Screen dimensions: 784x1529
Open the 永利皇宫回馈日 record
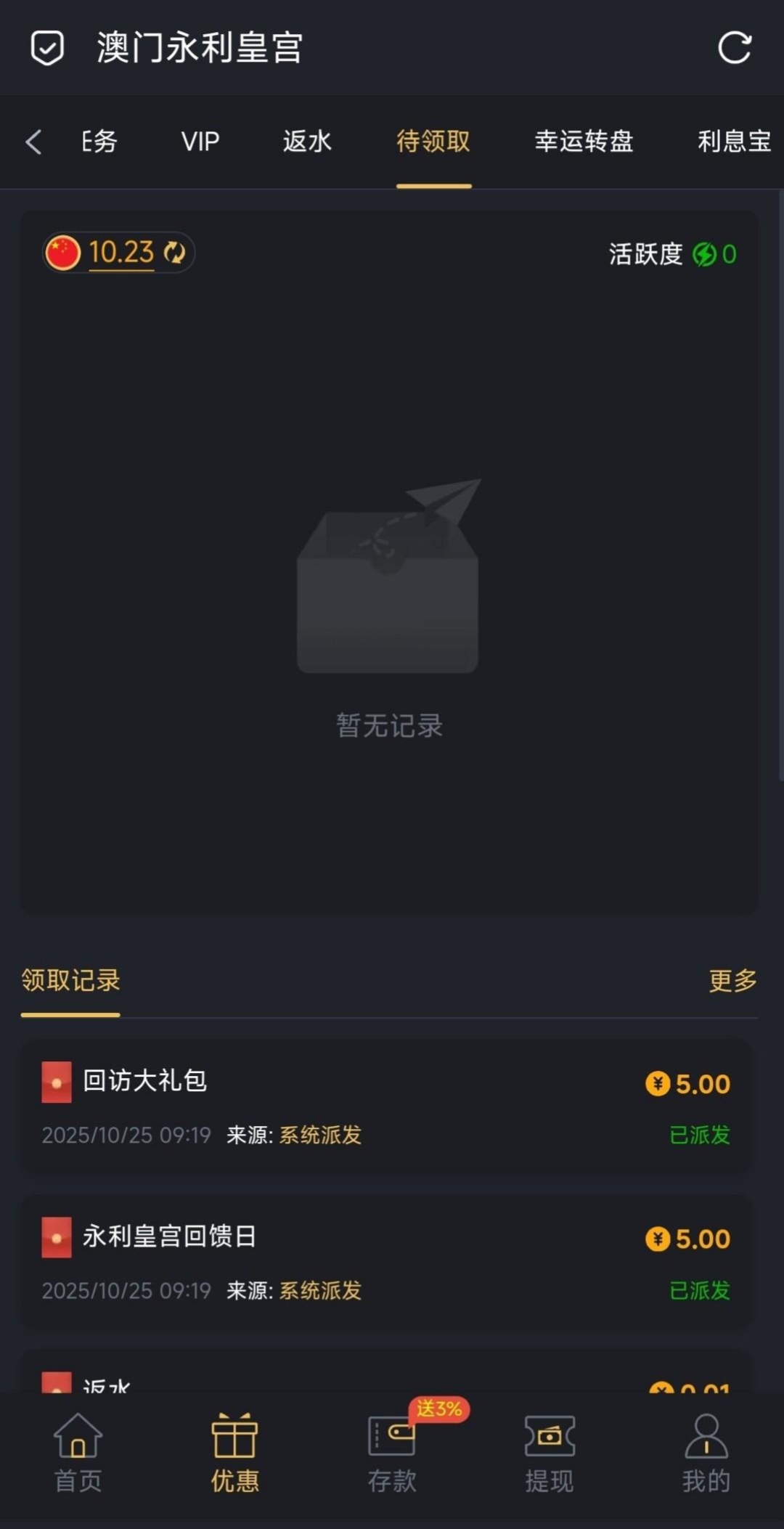[x=385, y=1262]
